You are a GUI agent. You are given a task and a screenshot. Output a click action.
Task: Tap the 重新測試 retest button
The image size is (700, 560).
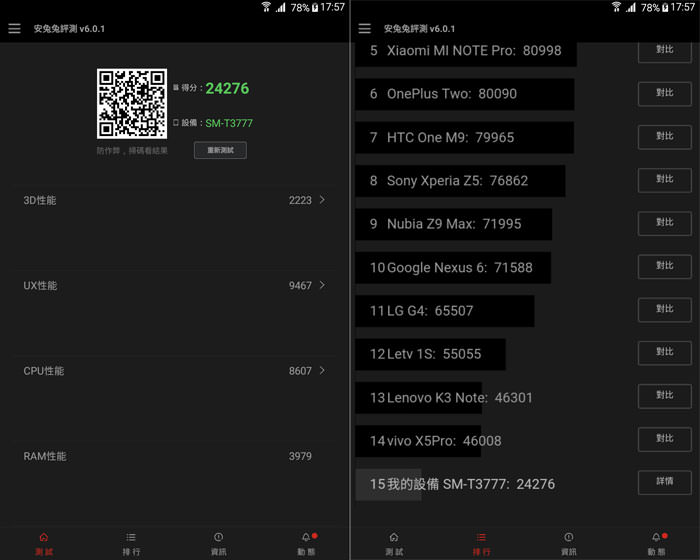(x=220, y=150)
